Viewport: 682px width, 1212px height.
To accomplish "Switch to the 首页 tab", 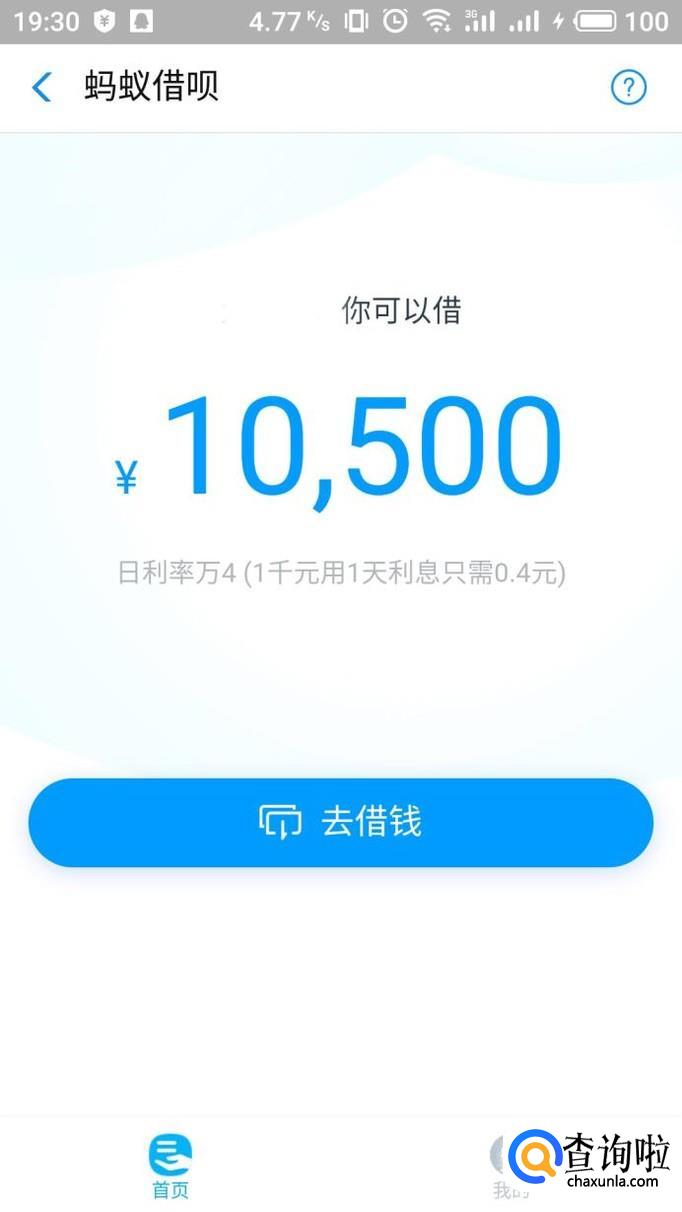I will pyautogui.click(x=170, y=1165).
